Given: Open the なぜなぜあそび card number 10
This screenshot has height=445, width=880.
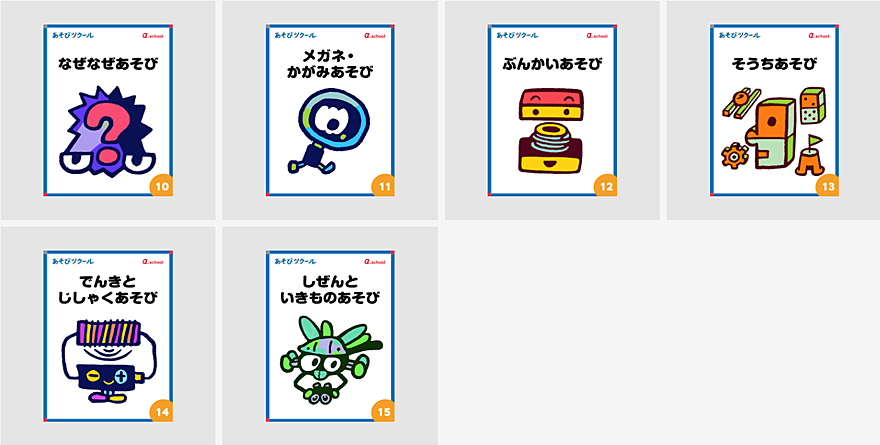Looking at the screenshot, I should [x=108, y=110].
